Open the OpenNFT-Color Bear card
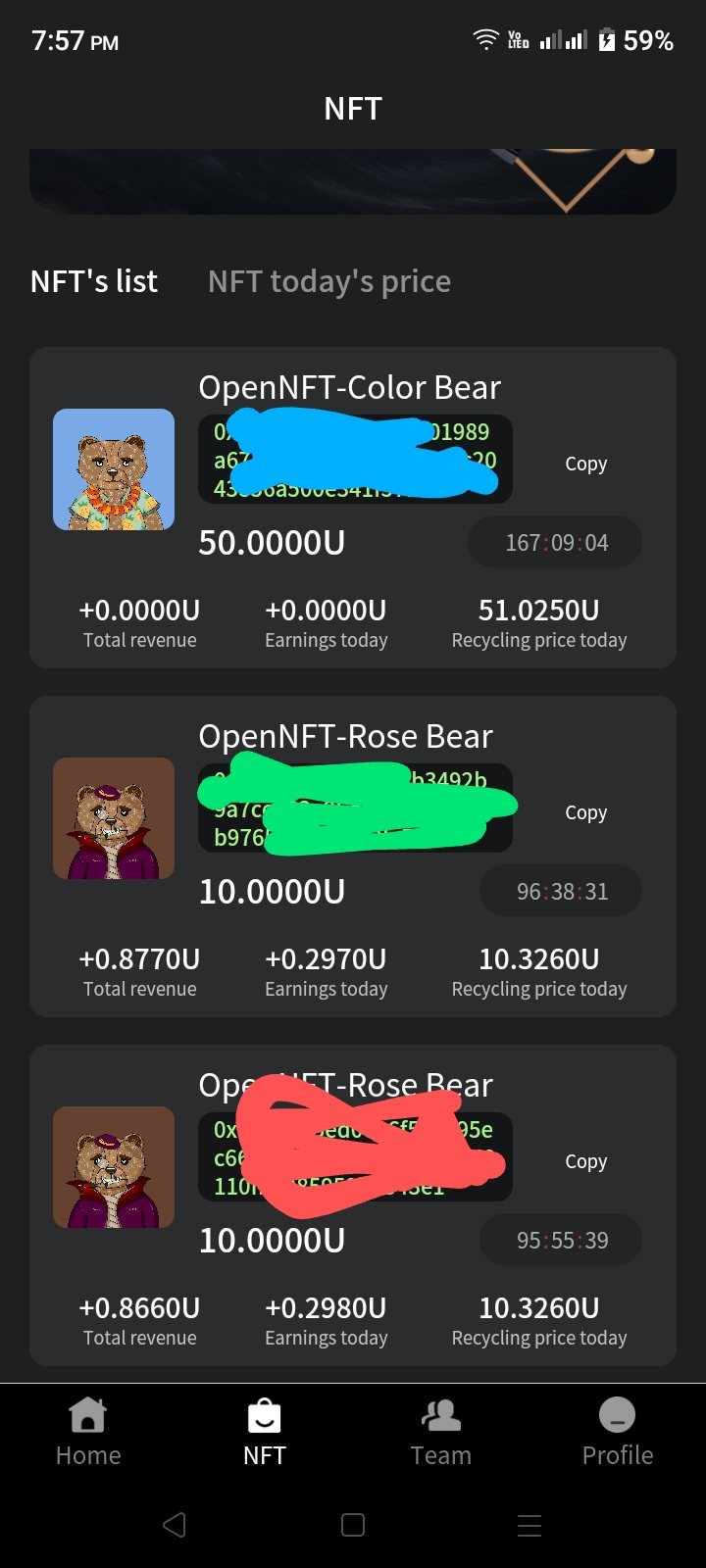 pos(349,388)
